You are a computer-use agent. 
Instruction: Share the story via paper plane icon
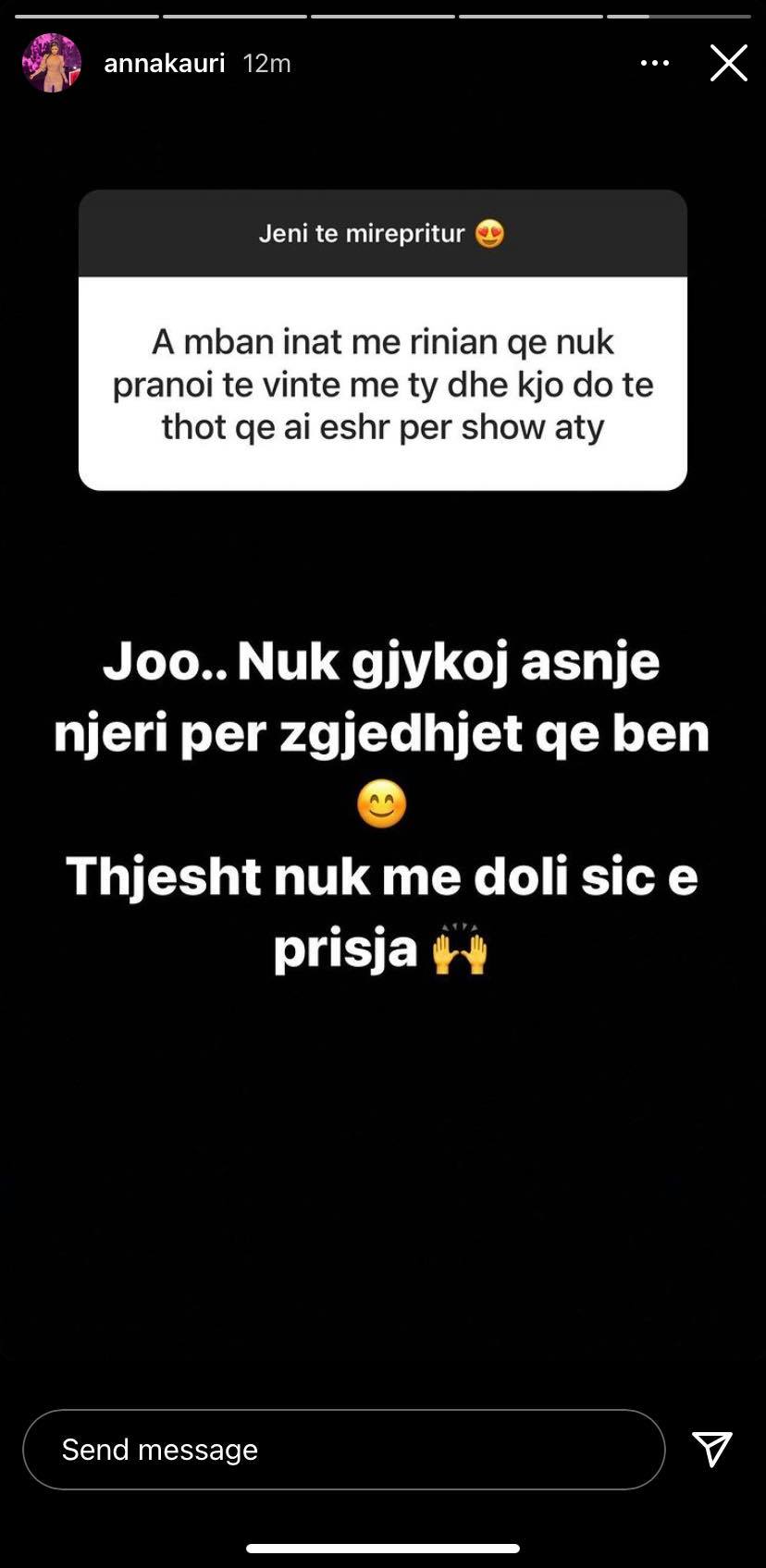click(712, 1449)
